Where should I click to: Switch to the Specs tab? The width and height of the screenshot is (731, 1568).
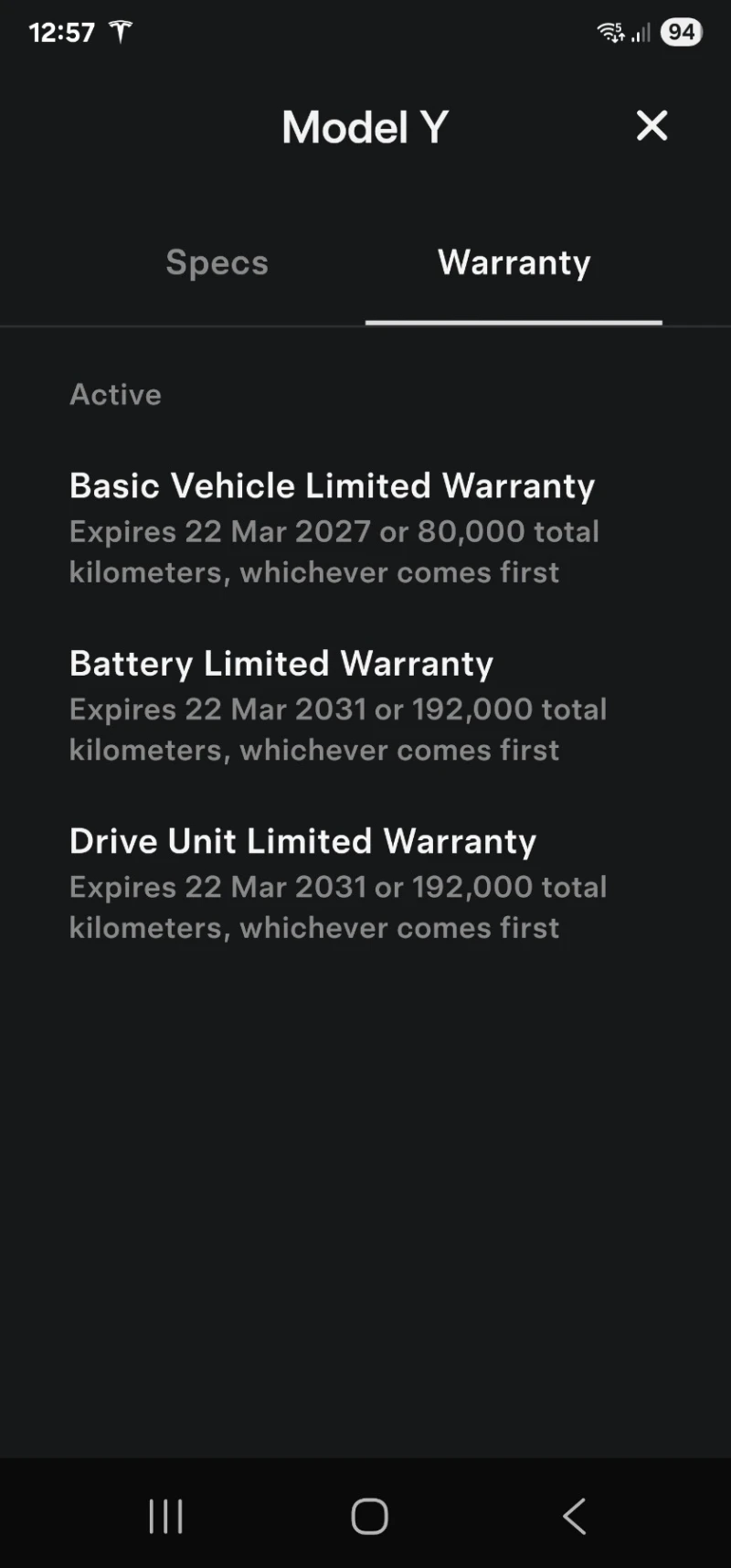pyautogui.click(x=217, y=262)
